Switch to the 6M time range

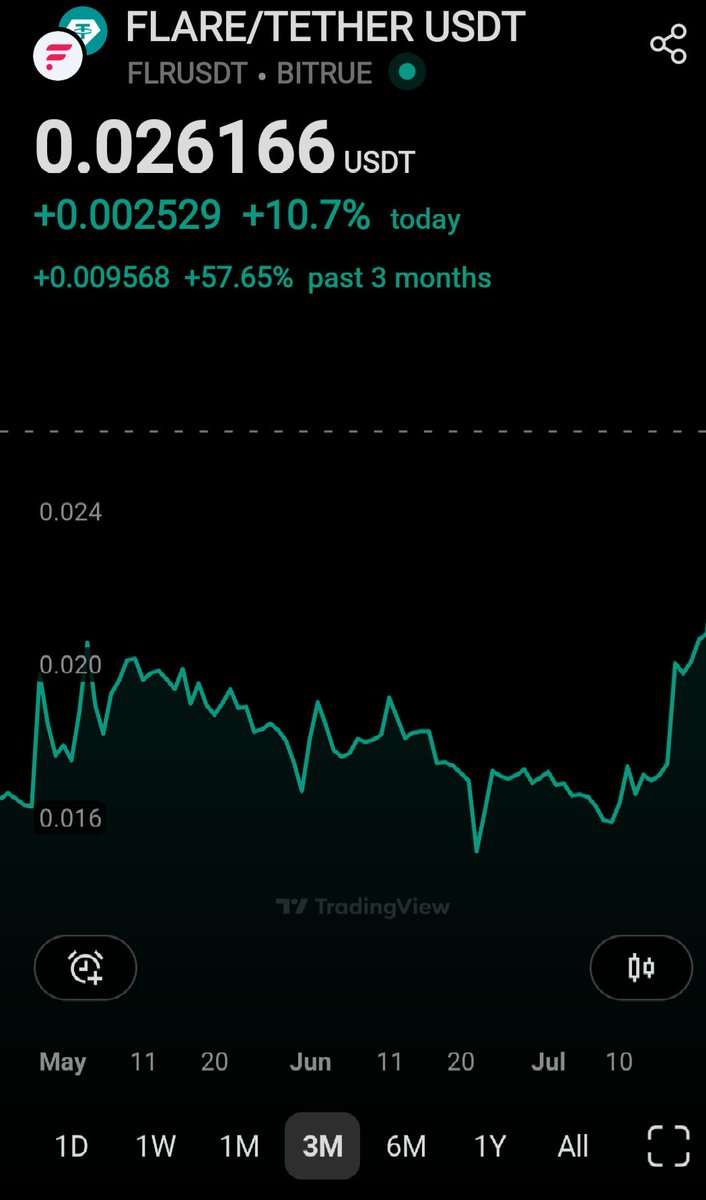pos(406,1145)
